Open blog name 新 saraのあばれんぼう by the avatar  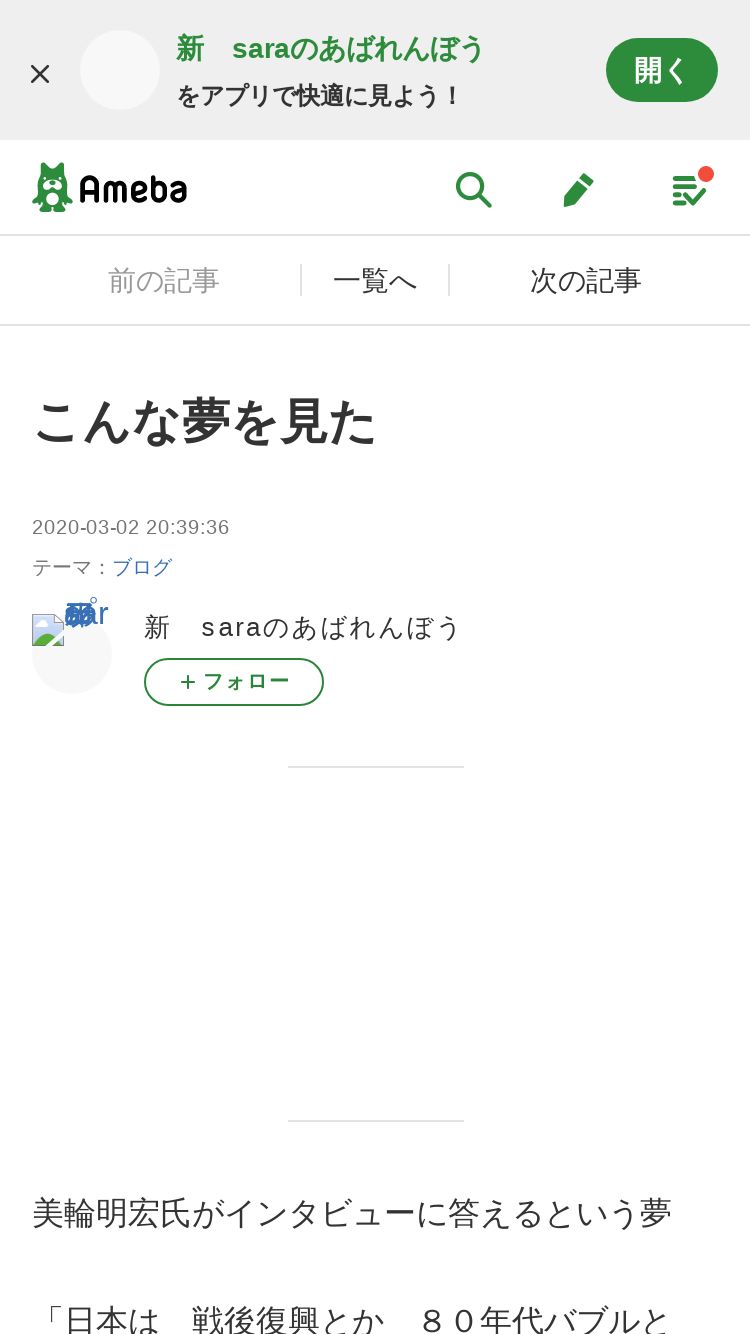pos(302,627)
